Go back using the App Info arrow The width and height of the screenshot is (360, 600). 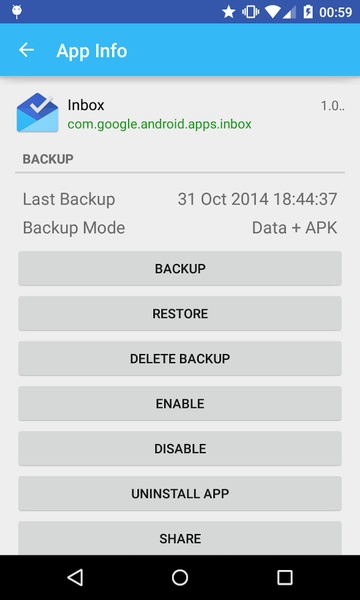[26, 50]
